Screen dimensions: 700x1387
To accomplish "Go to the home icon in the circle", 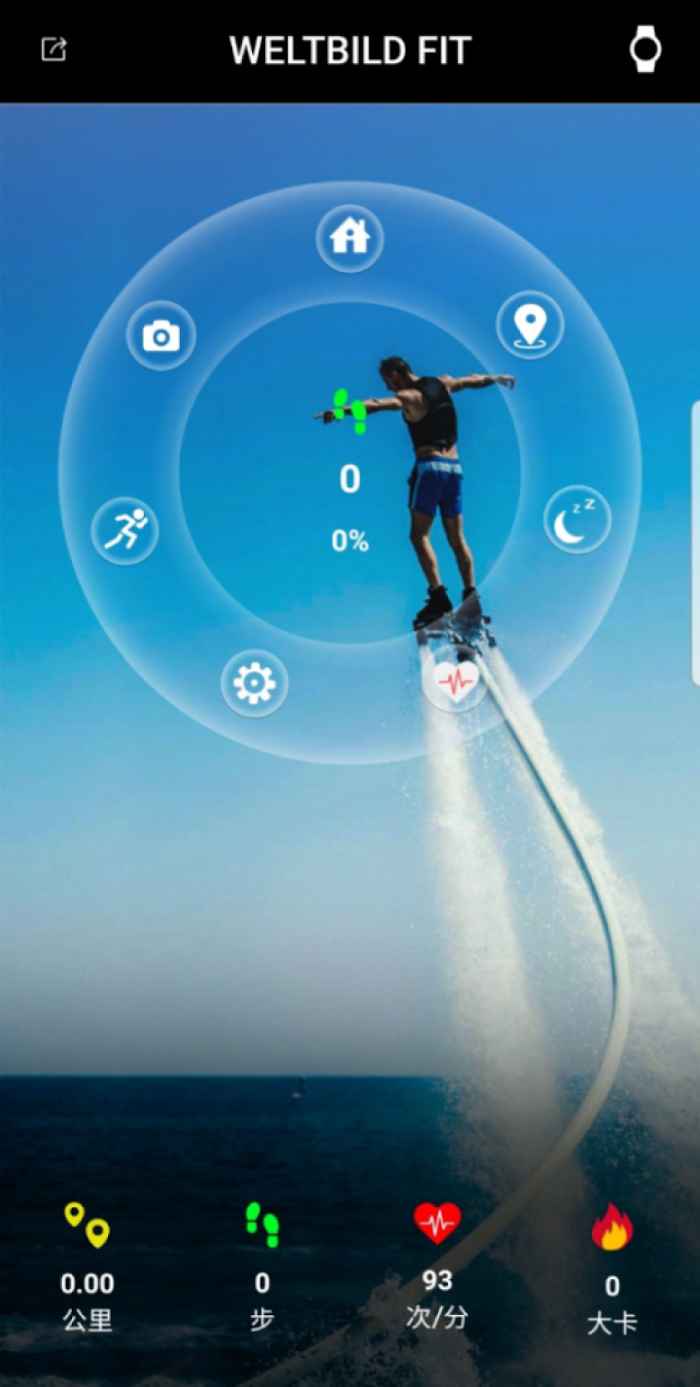I will click(350, 238).
